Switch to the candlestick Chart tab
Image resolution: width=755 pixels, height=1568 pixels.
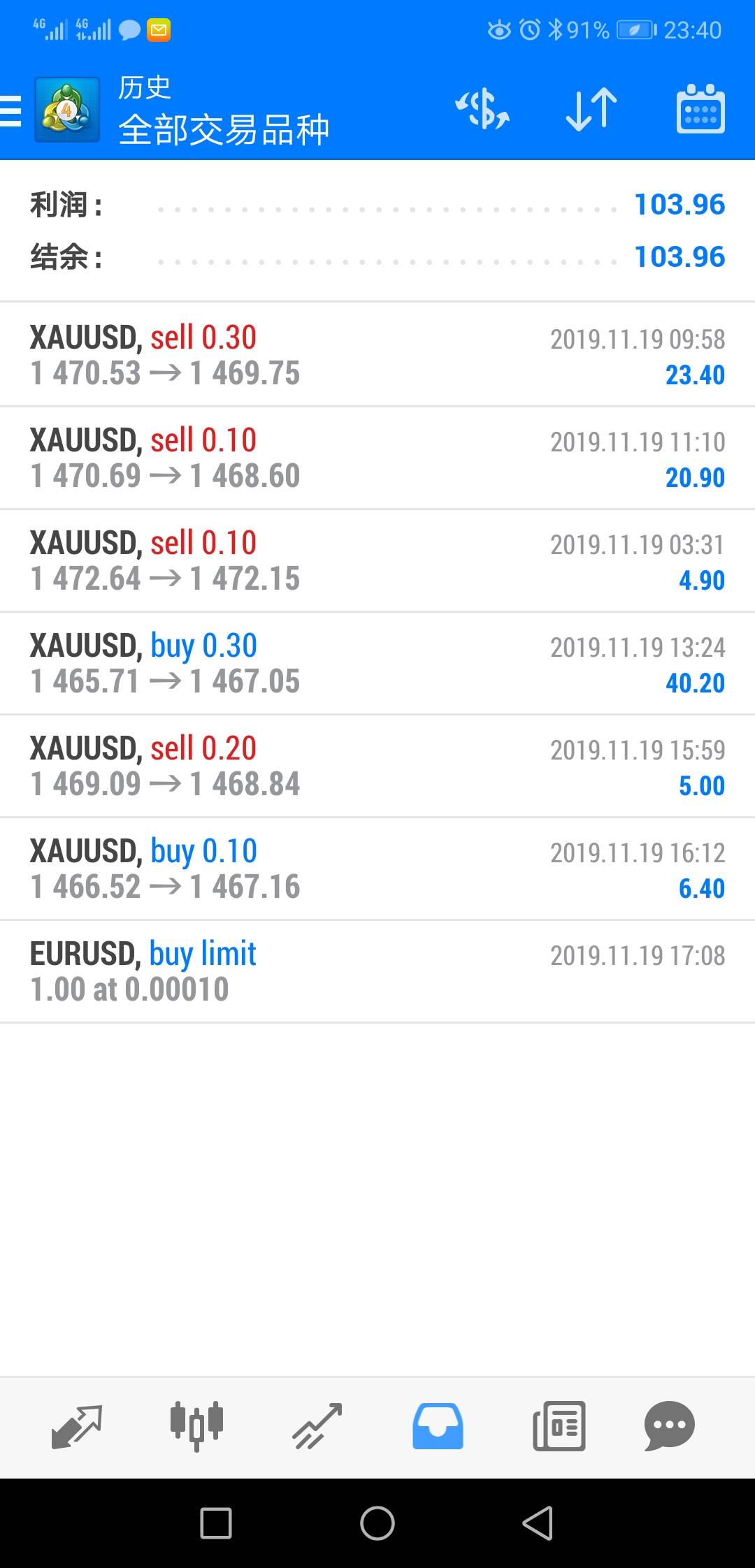click(x=197, y=1425)
